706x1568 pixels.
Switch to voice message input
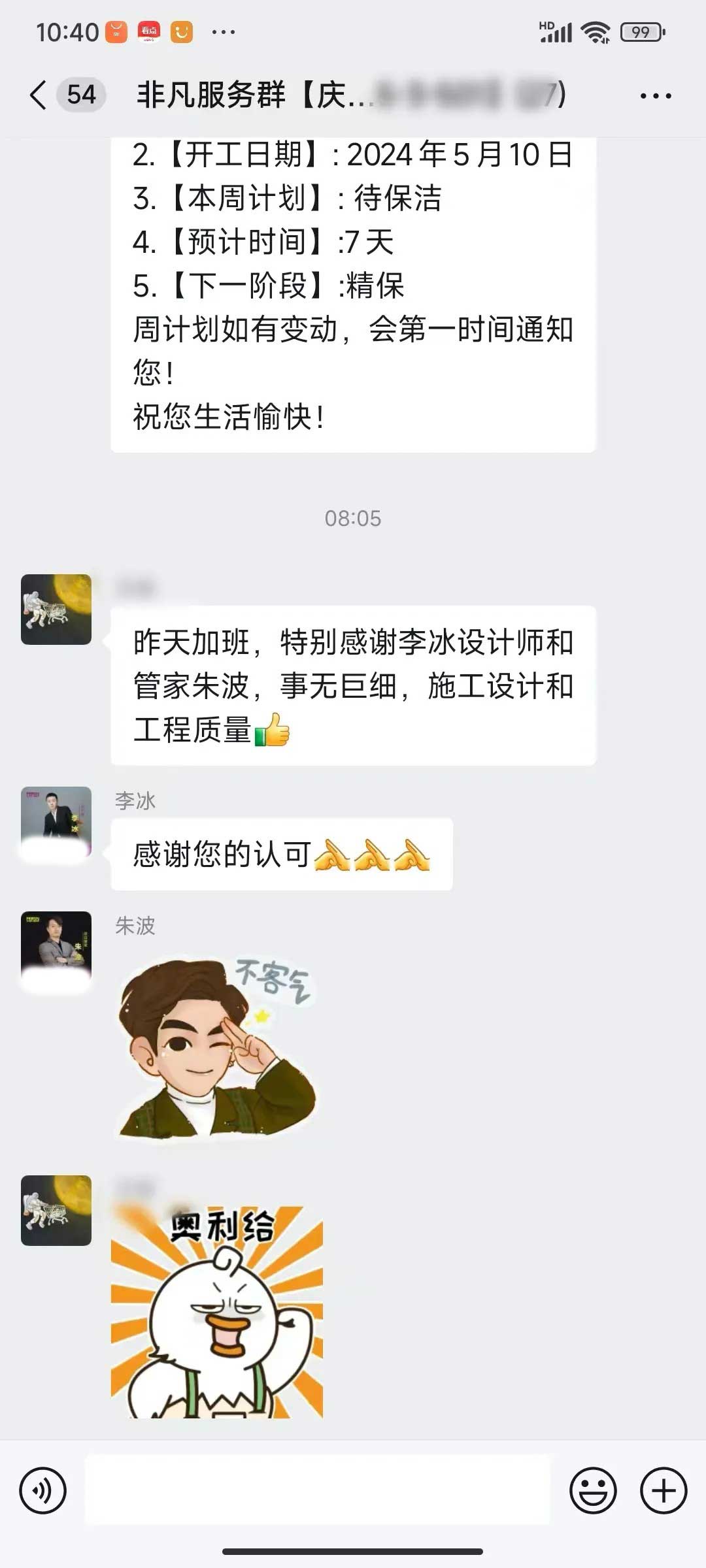[x=43, y=1490]
